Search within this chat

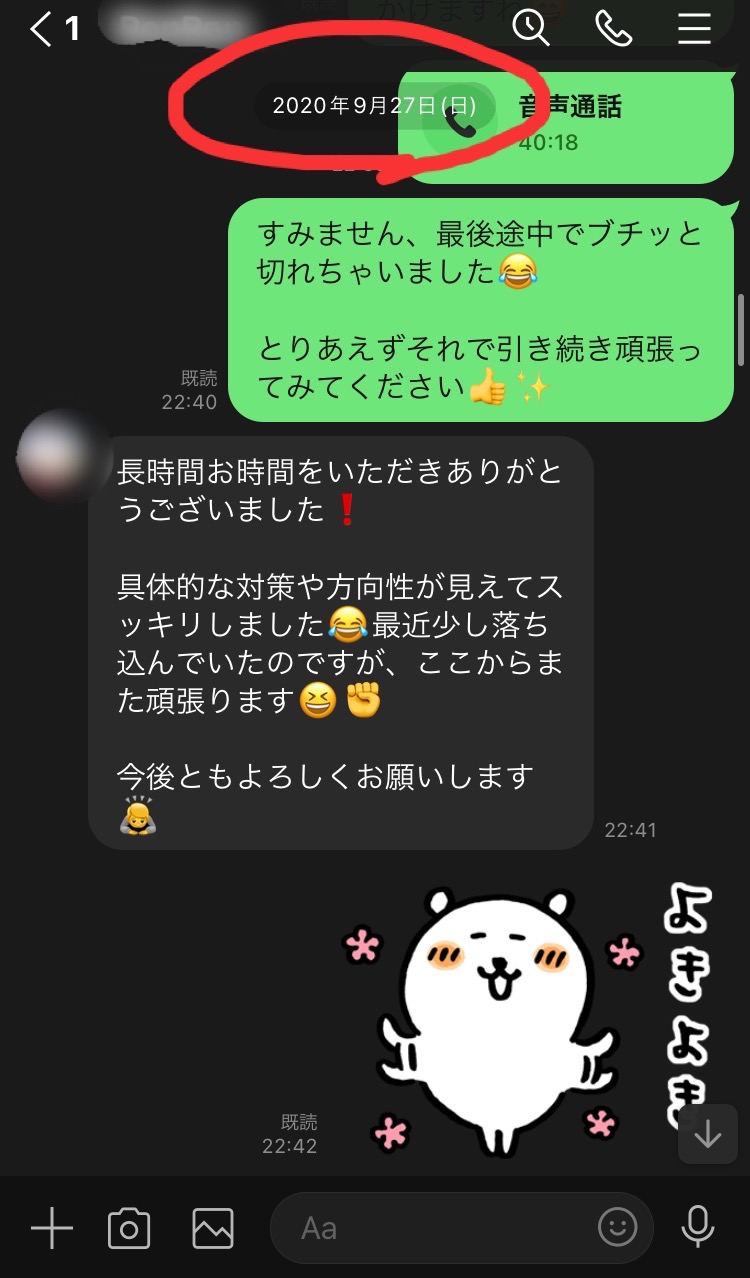(531, 28)
